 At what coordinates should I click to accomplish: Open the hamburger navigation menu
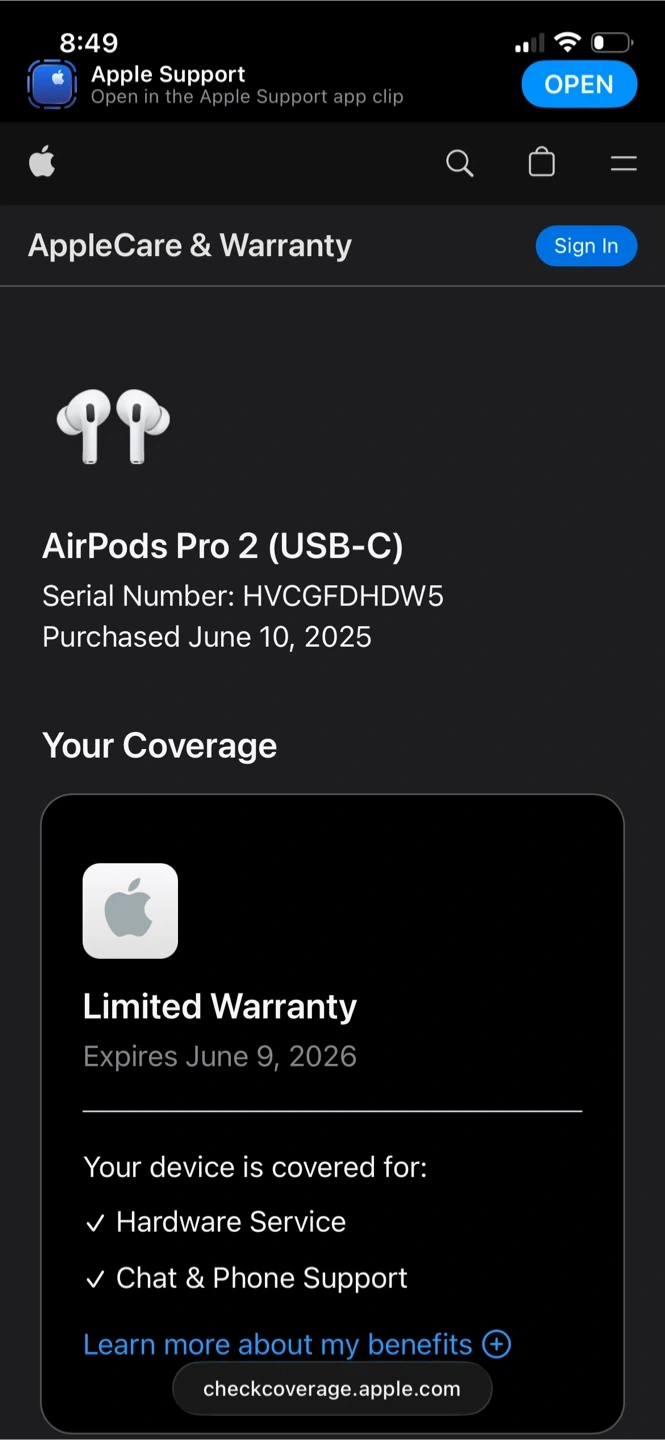pyautogui.click(x=623, y=163)
